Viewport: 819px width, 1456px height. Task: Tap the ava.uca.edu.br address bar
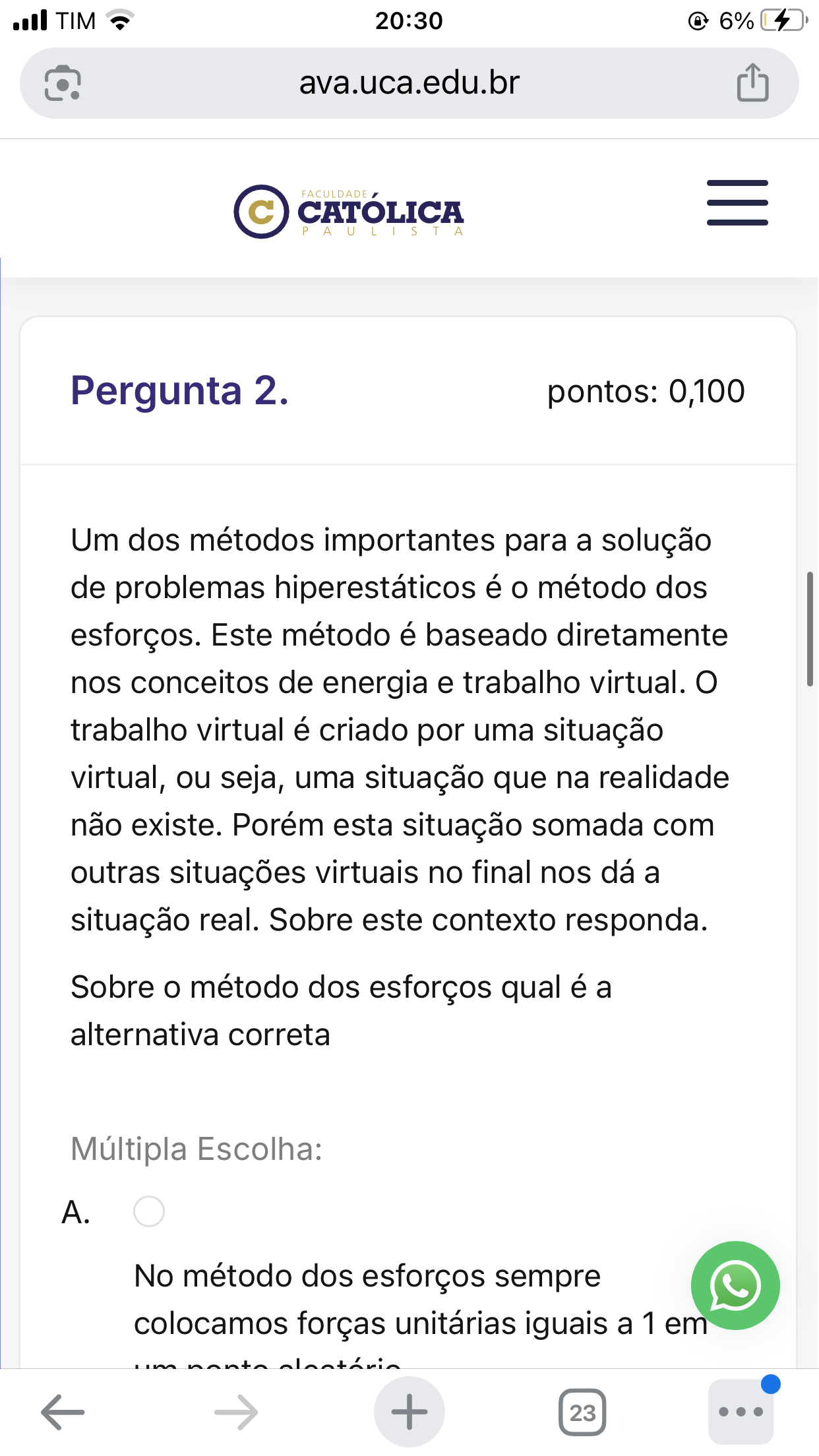coord(409,83)
